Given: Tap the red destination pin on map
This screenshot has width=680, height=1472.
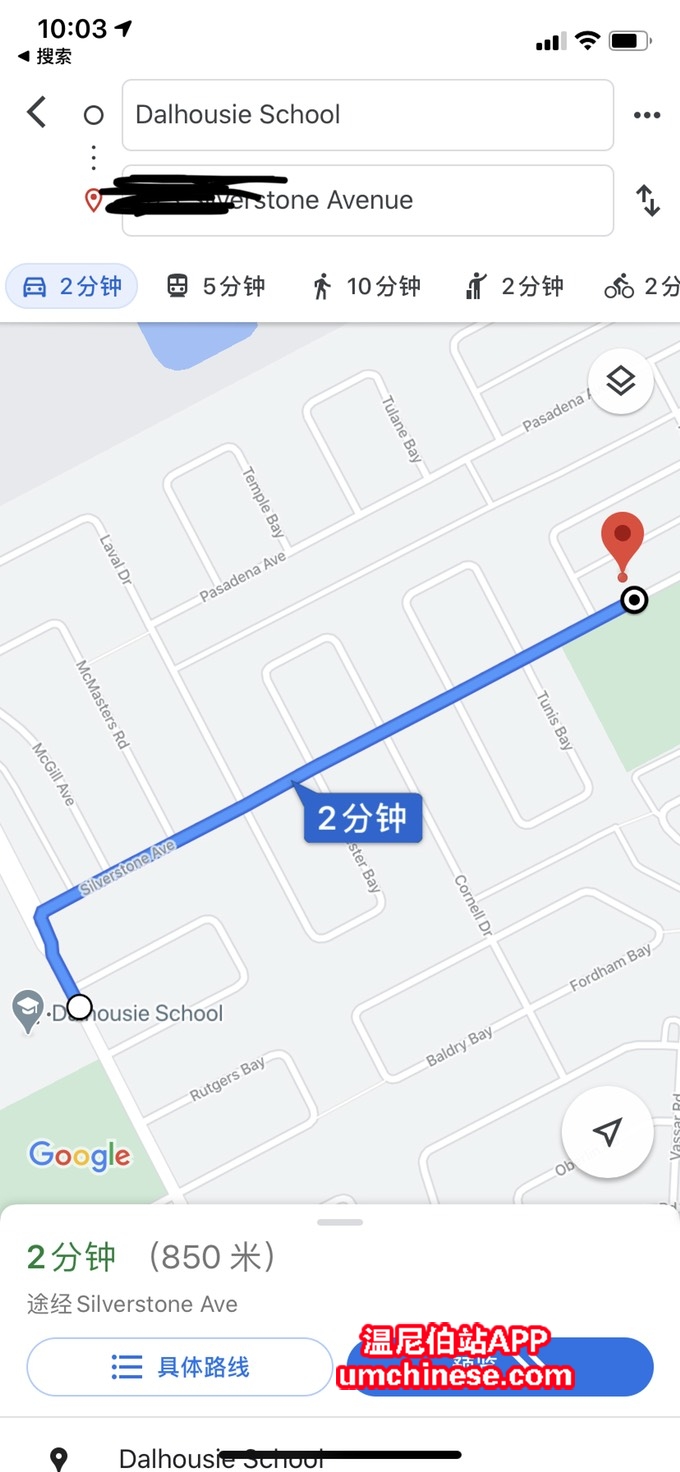Looking at the screenshot, I should 622,540.
